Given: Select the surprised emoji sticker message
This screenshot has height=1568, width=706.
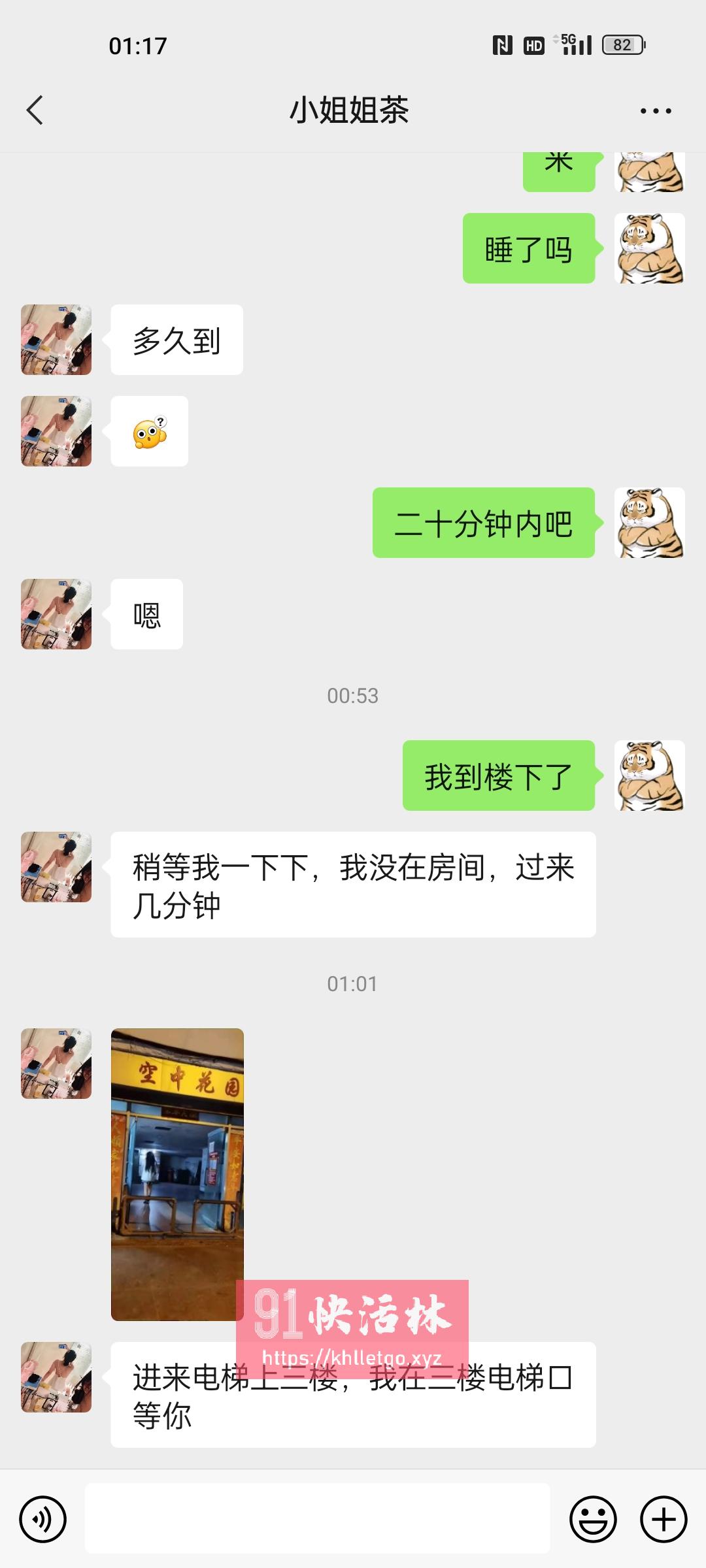Looking at the screenshot, I should (x=149, y=431).
